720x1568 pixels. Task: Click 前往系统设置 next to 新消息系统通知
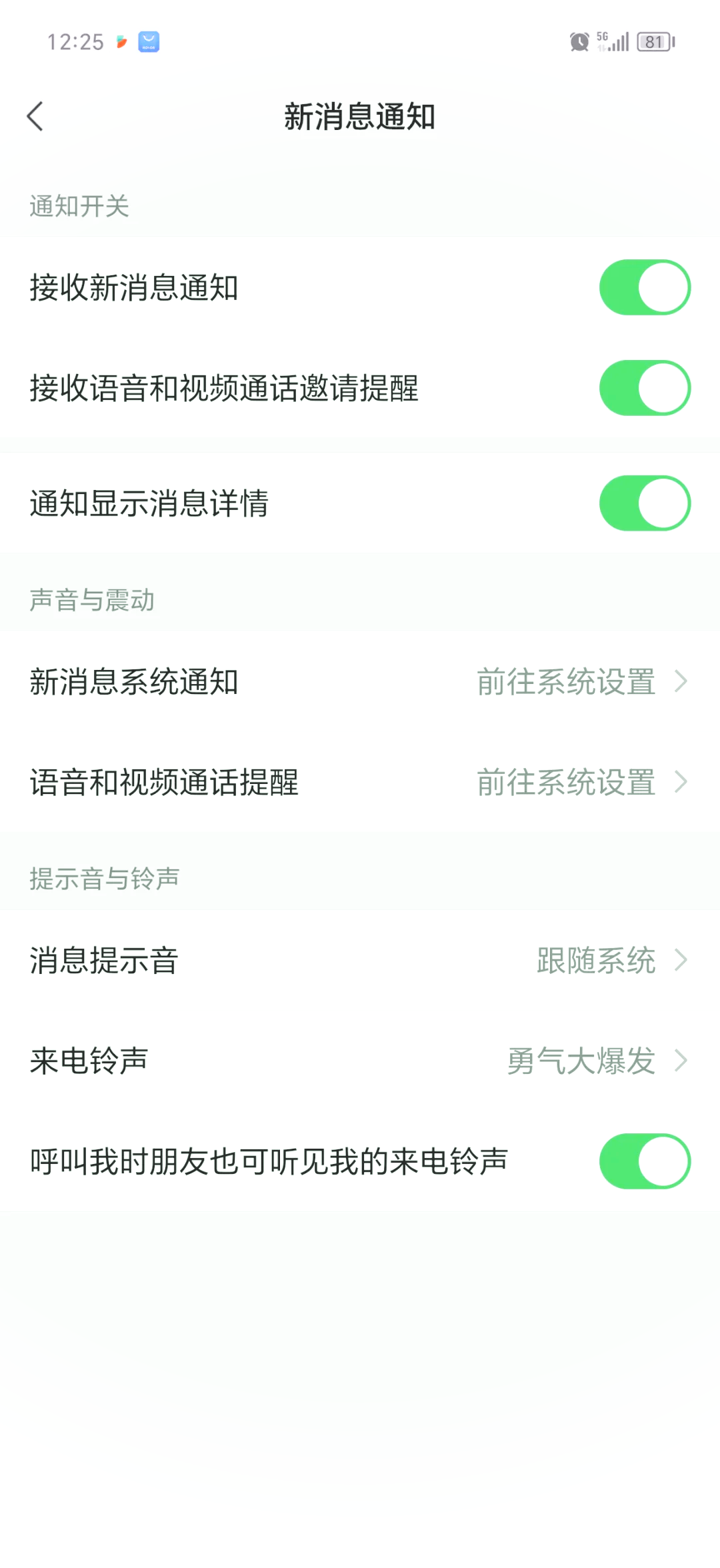point(566,681)
